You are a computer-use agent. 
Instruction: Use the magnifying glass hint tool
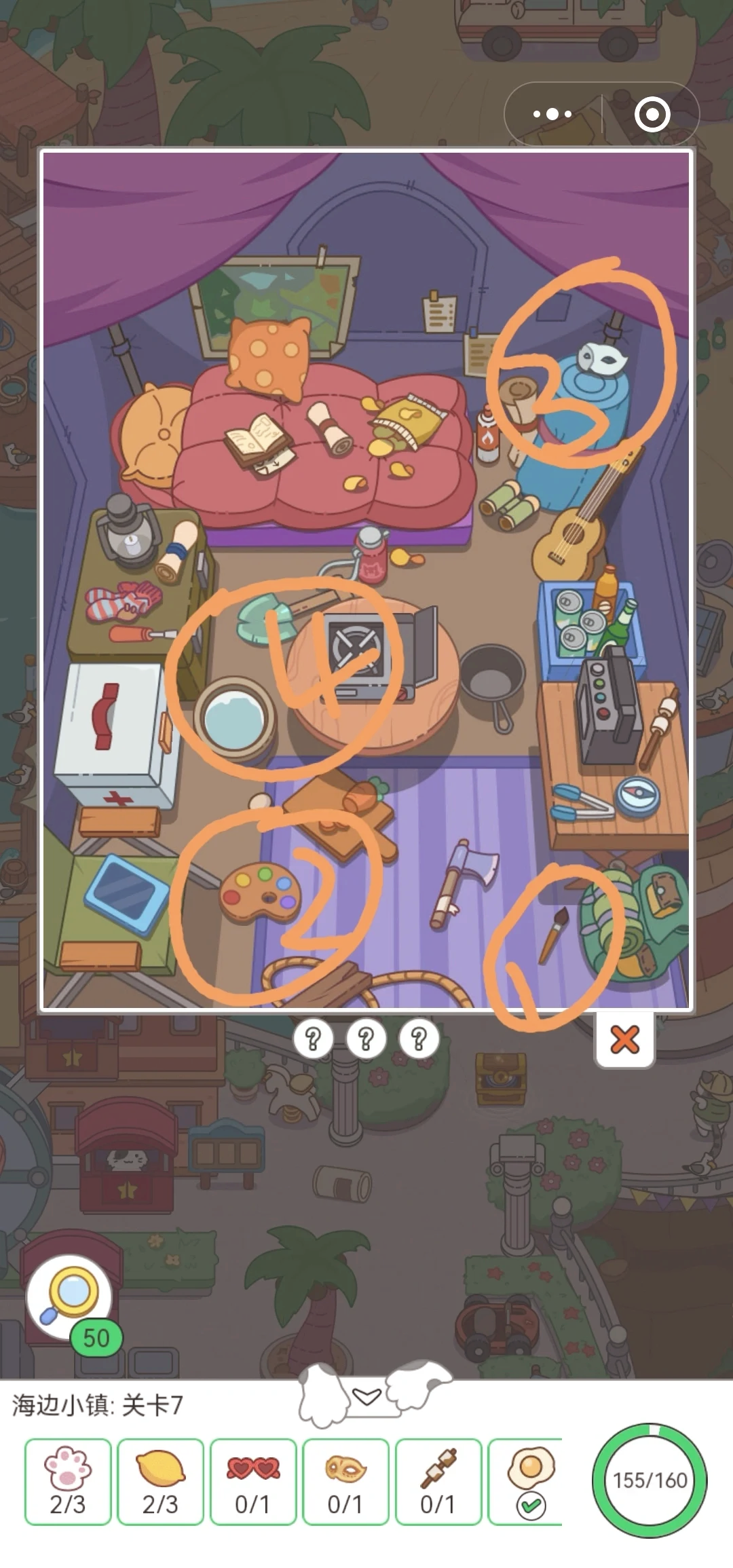(69, 1296)
